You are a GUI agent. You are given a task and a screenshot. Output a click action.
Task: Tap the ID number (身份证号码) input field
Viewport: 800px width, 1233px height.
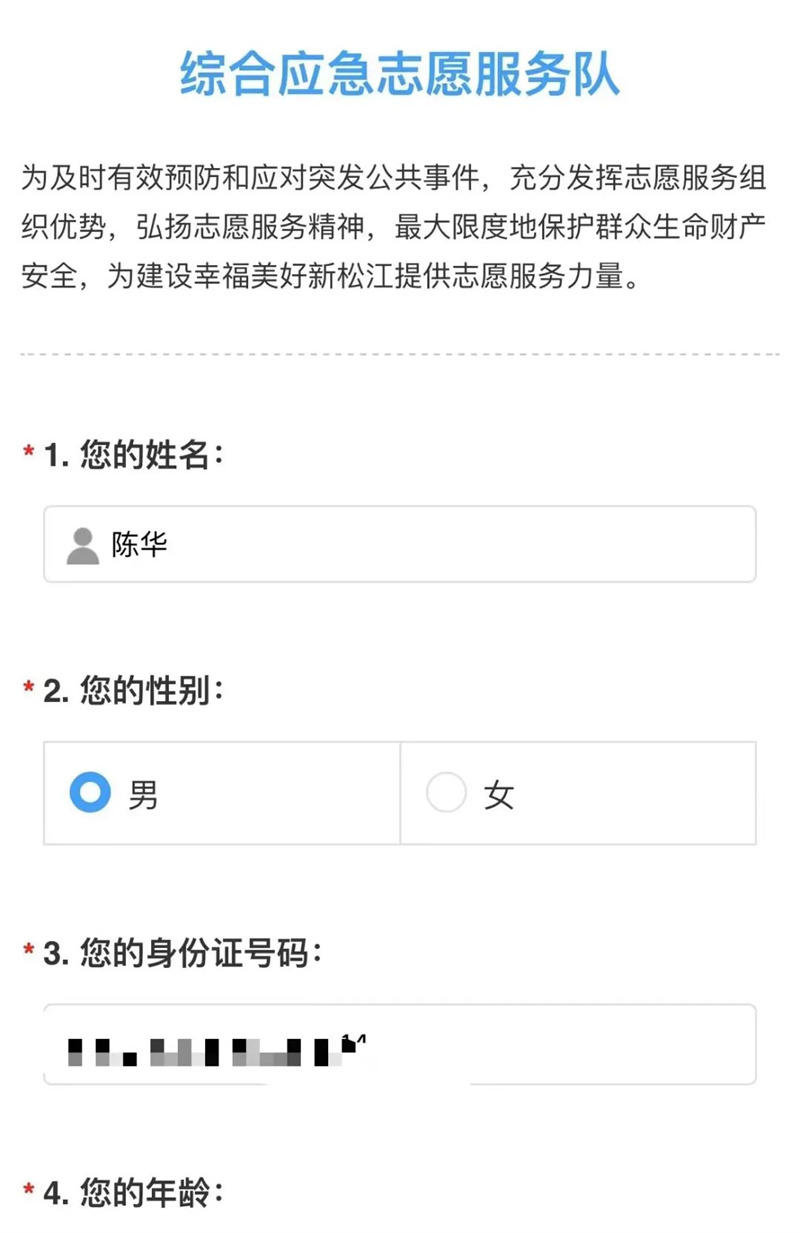400,1045
